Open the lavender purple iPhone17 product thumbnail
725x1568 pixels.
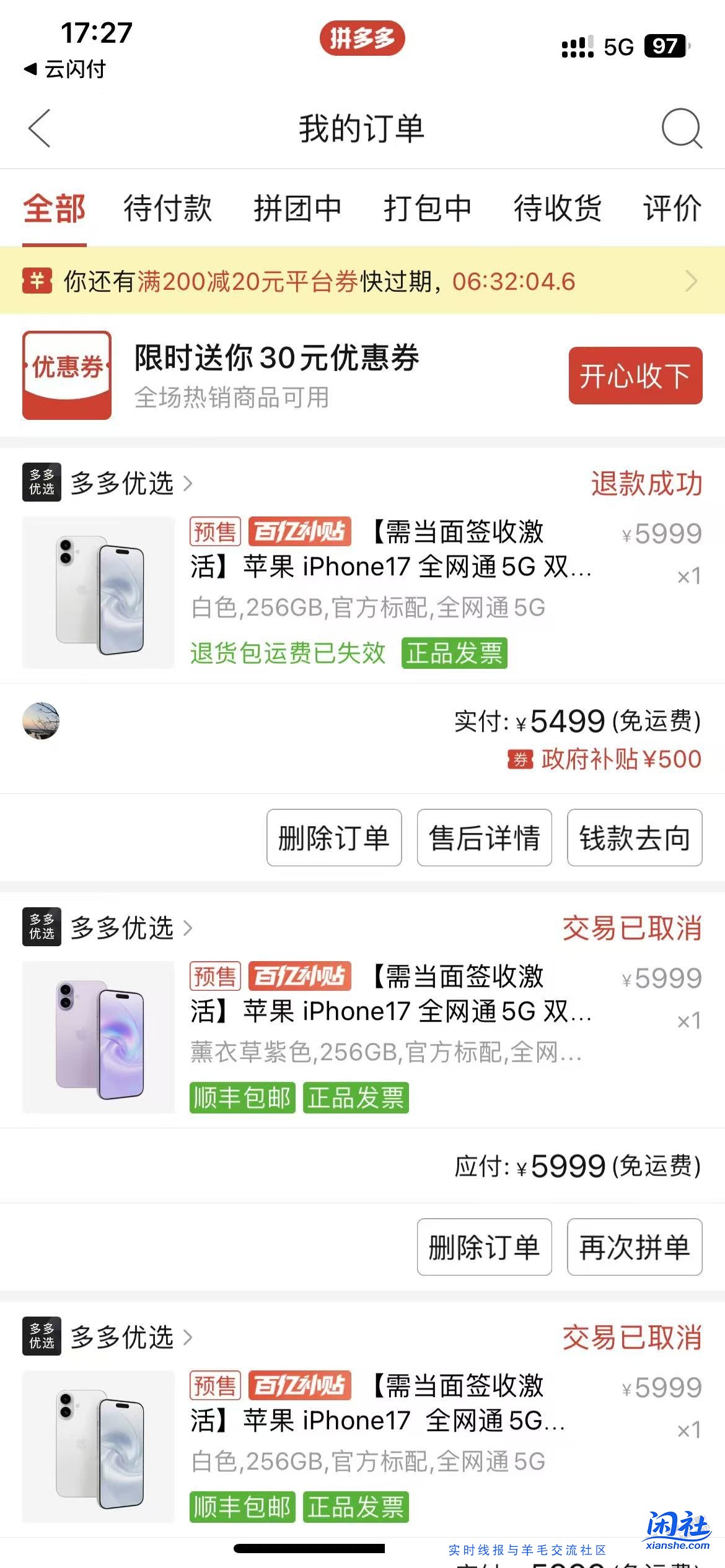point(100,1037)
